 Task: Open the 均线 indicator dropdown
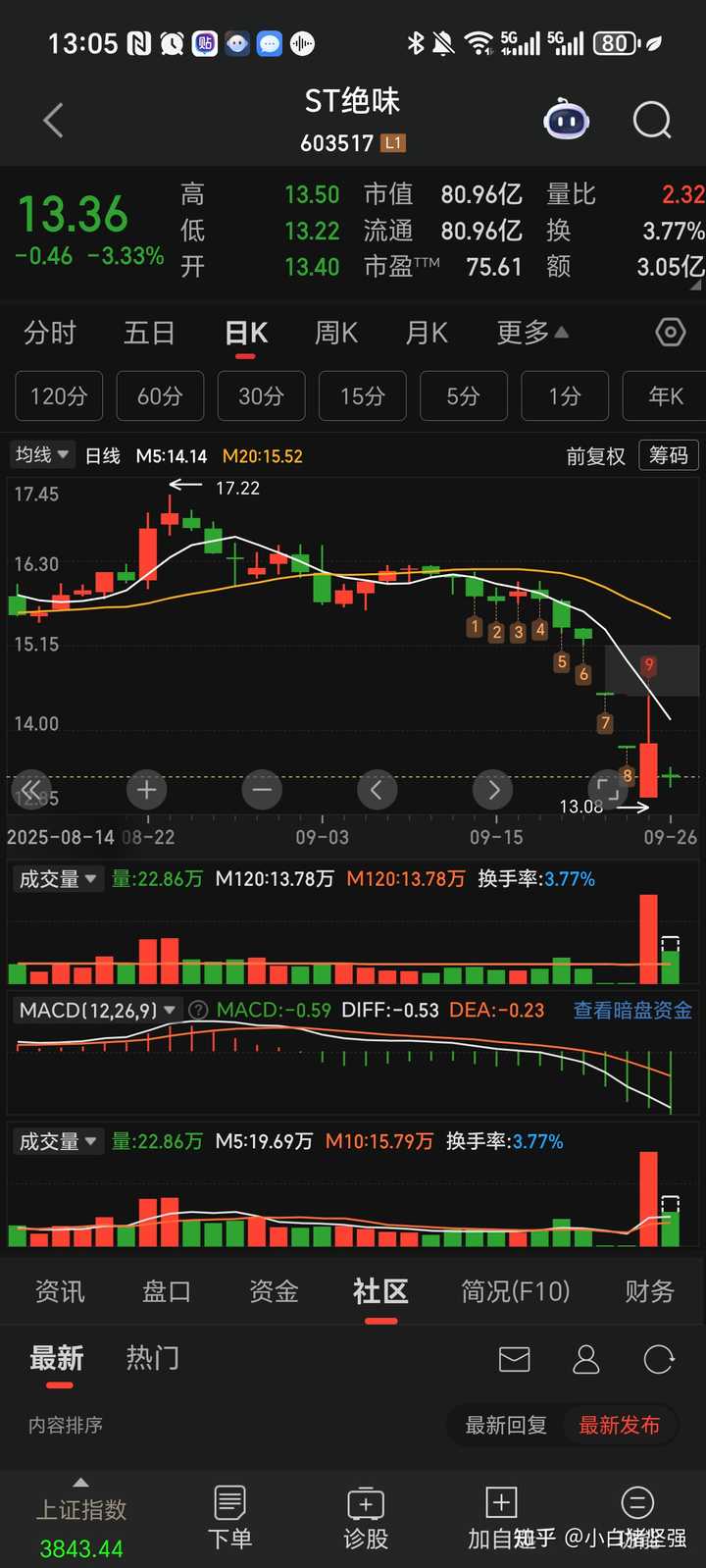tap(41, 455)
